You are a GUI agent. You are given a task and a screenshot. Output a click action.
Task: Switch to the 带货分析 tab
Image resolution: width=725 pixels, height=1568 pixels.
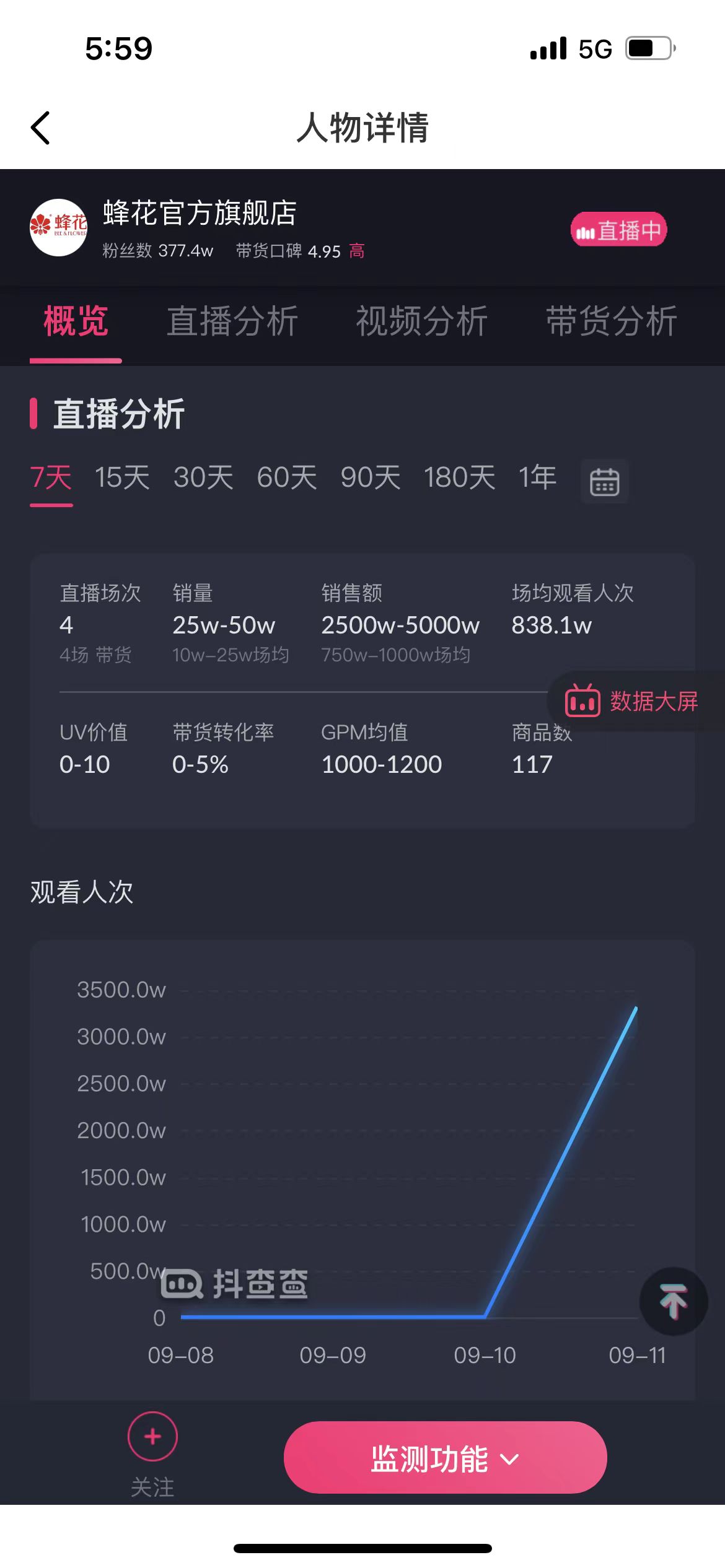pos(611,321)
